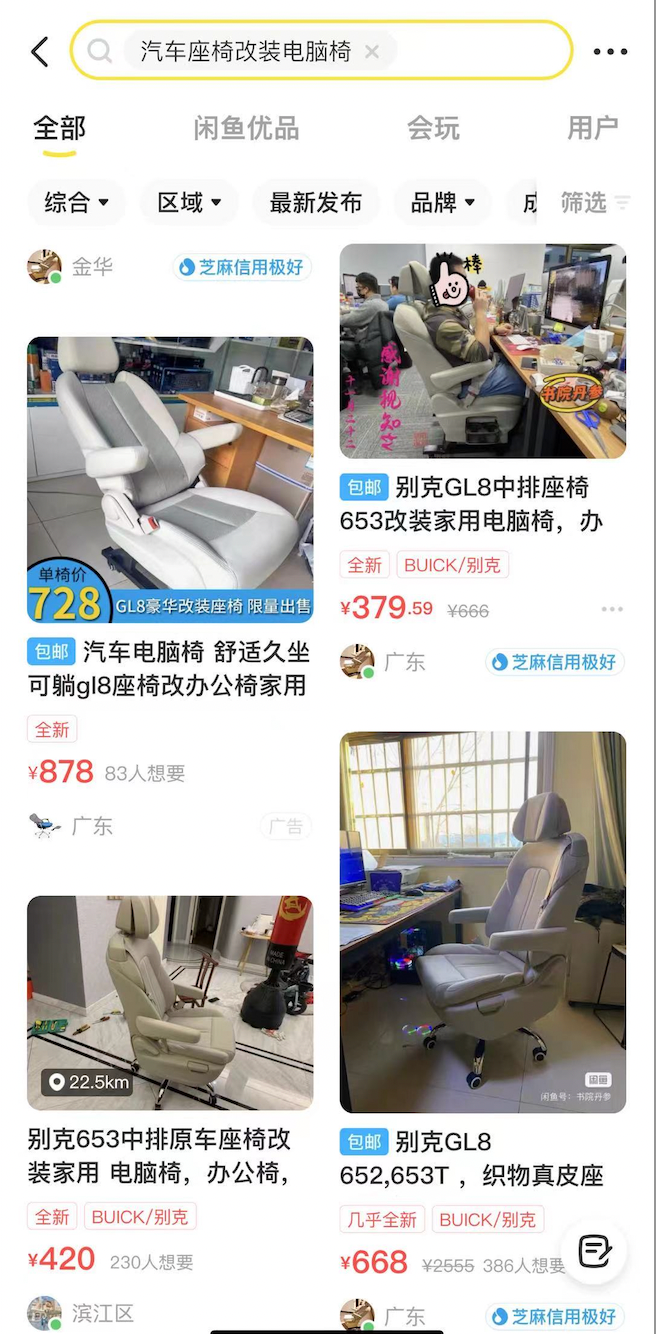This screenshot has width=656, height=1334.
Task: Expand the 综合 sort dropdown
Action: click(77, 203)
